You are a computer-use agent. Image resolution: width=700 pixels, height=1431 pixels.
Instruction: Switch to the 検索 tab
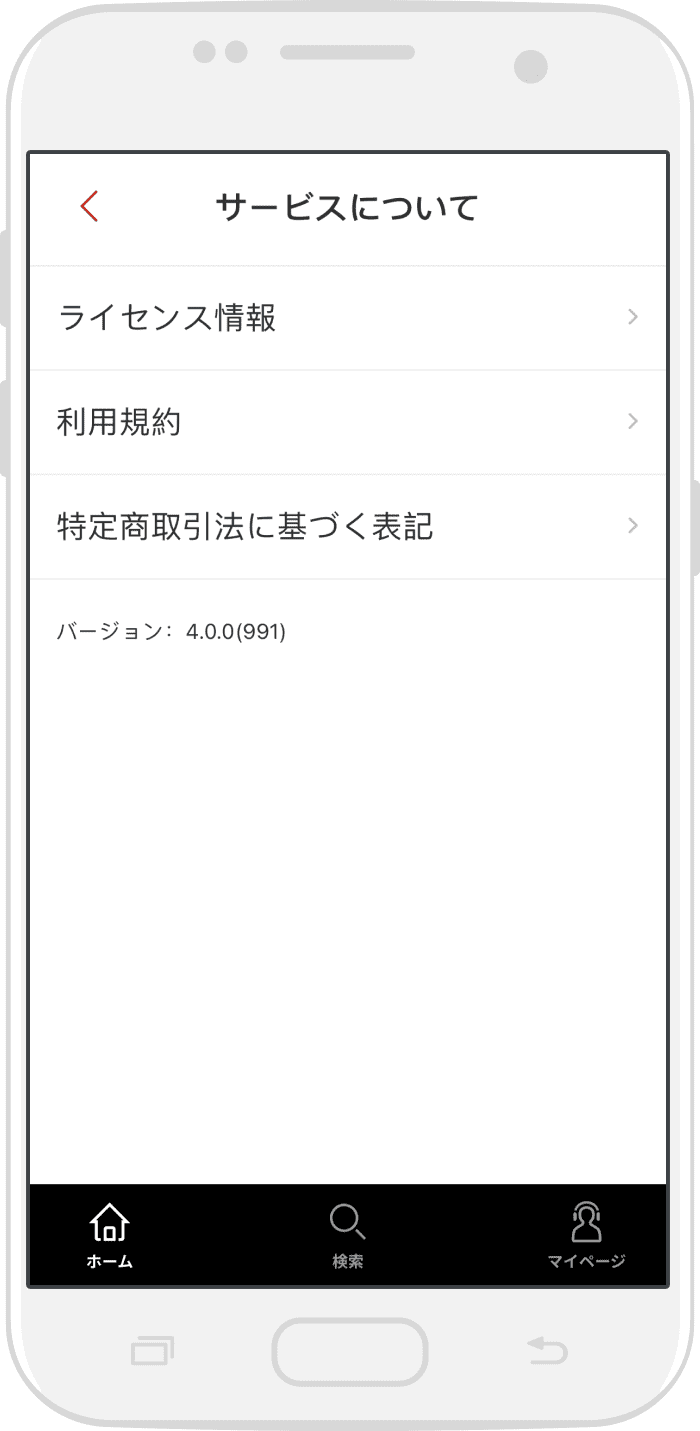pyautogui.click(x=348, y=1235)
